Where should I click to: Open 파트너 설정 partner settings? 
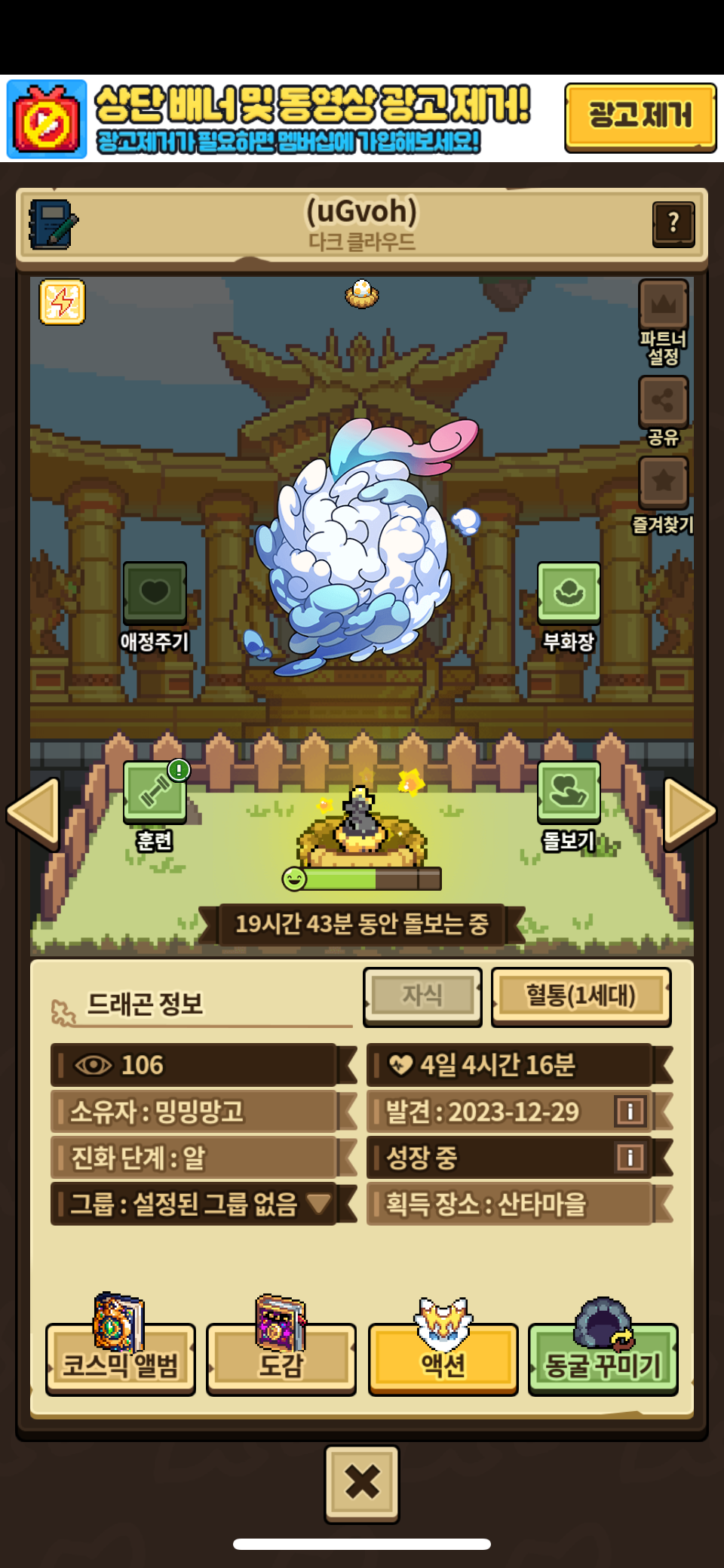coord(663,305)
